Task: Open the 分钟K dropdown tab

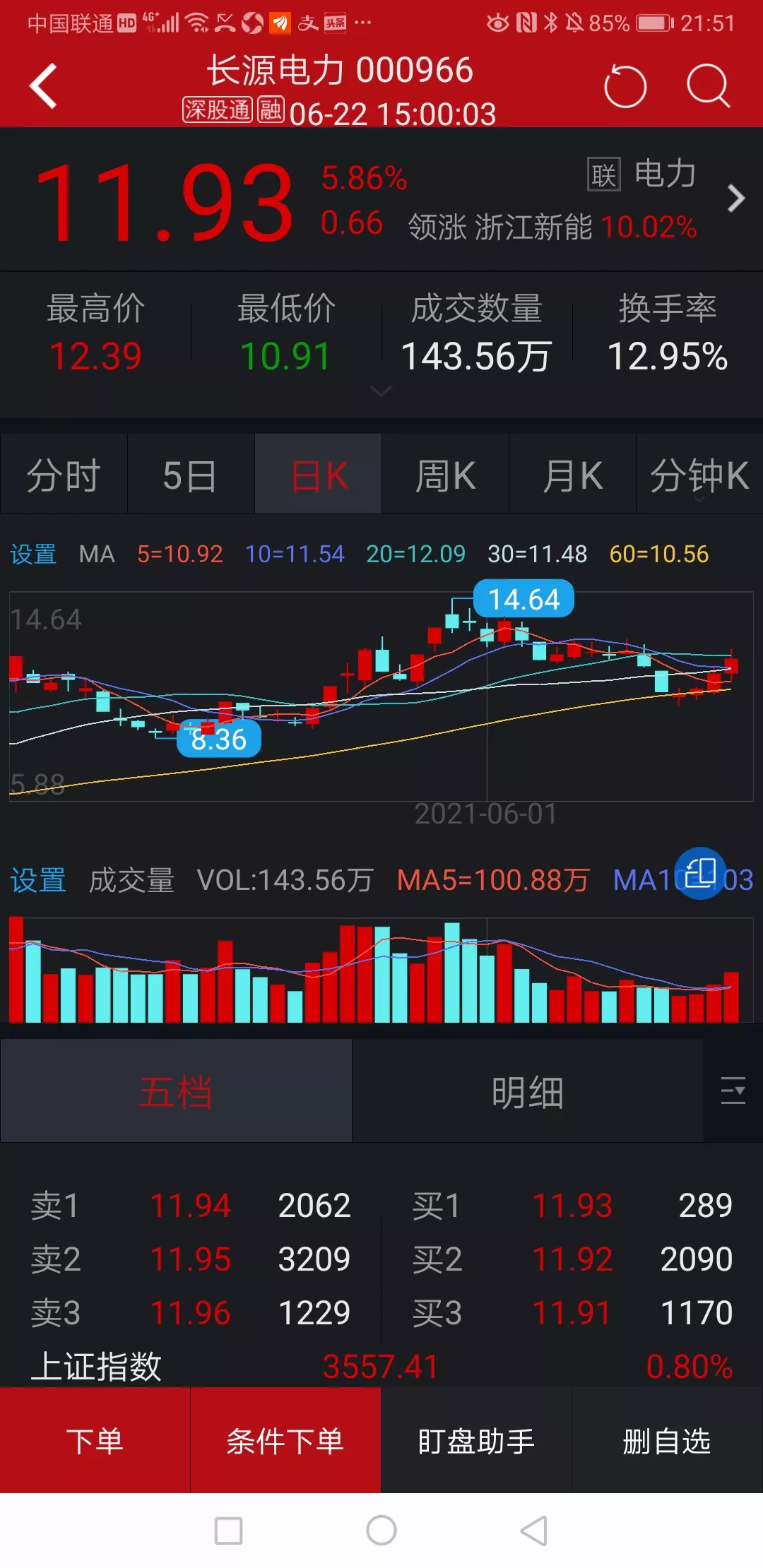Action: 699,477
